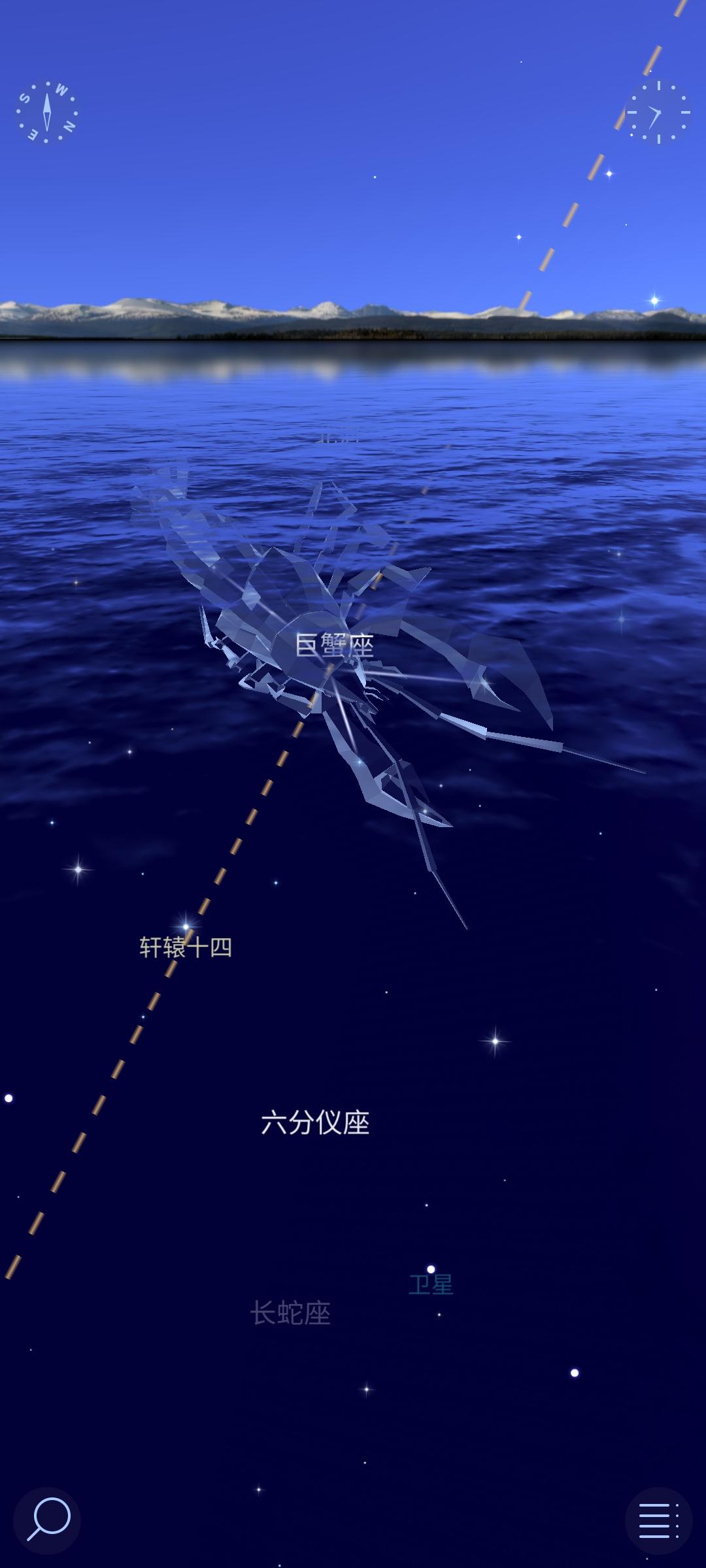Select the 巨蟹座 constellation

click(334, 645)
